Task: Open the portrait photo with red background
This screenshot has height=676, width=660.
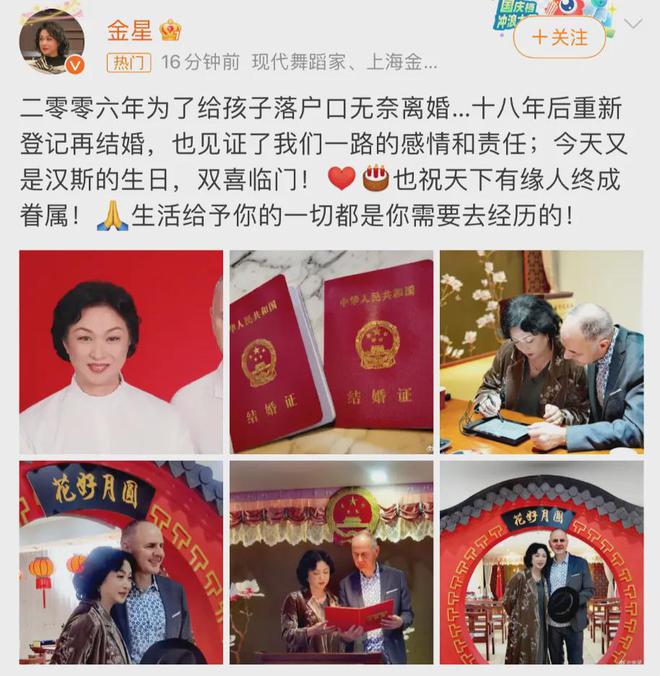Action: click(x=121, y=352)
